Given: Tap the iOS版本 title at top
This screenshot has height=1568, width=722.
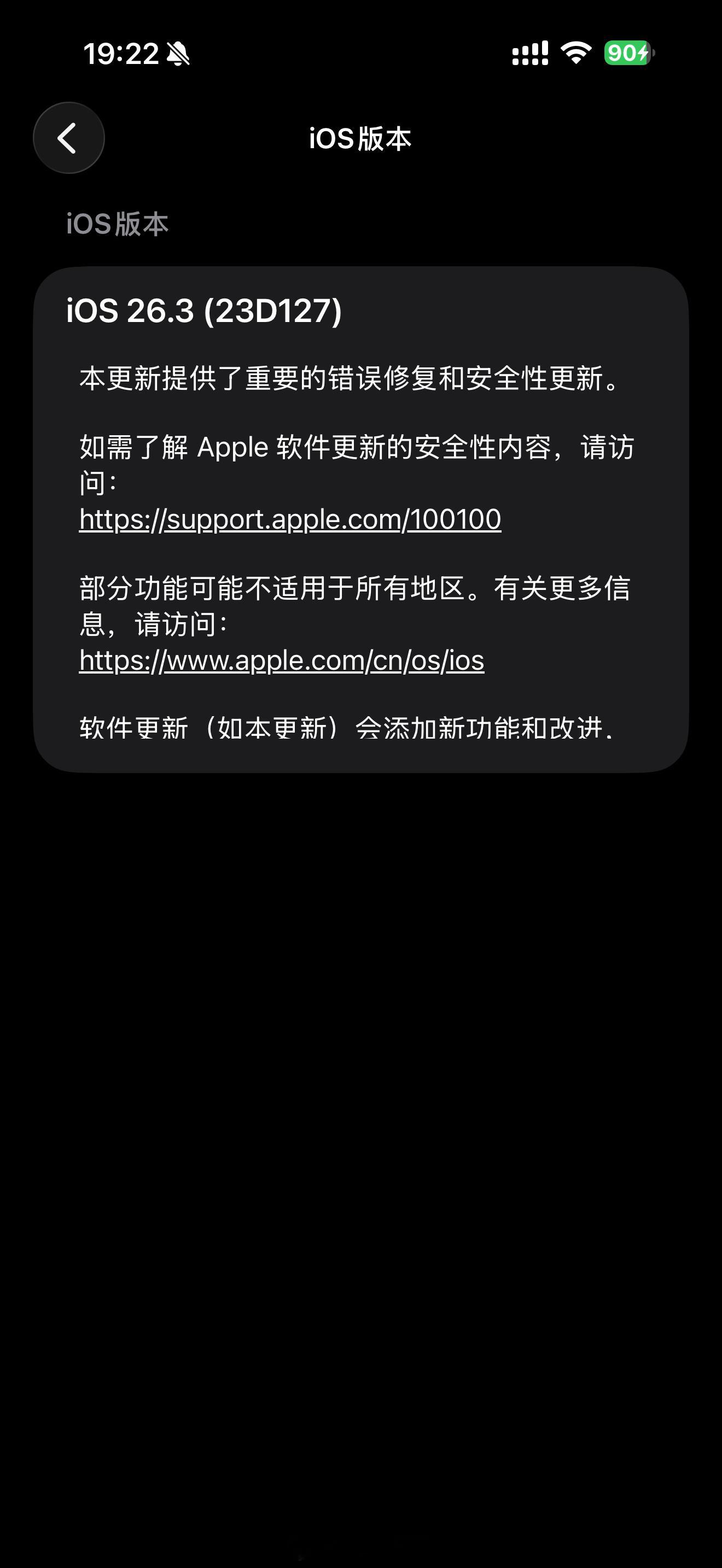Looking at the screenshot, I should pos(360,138).
